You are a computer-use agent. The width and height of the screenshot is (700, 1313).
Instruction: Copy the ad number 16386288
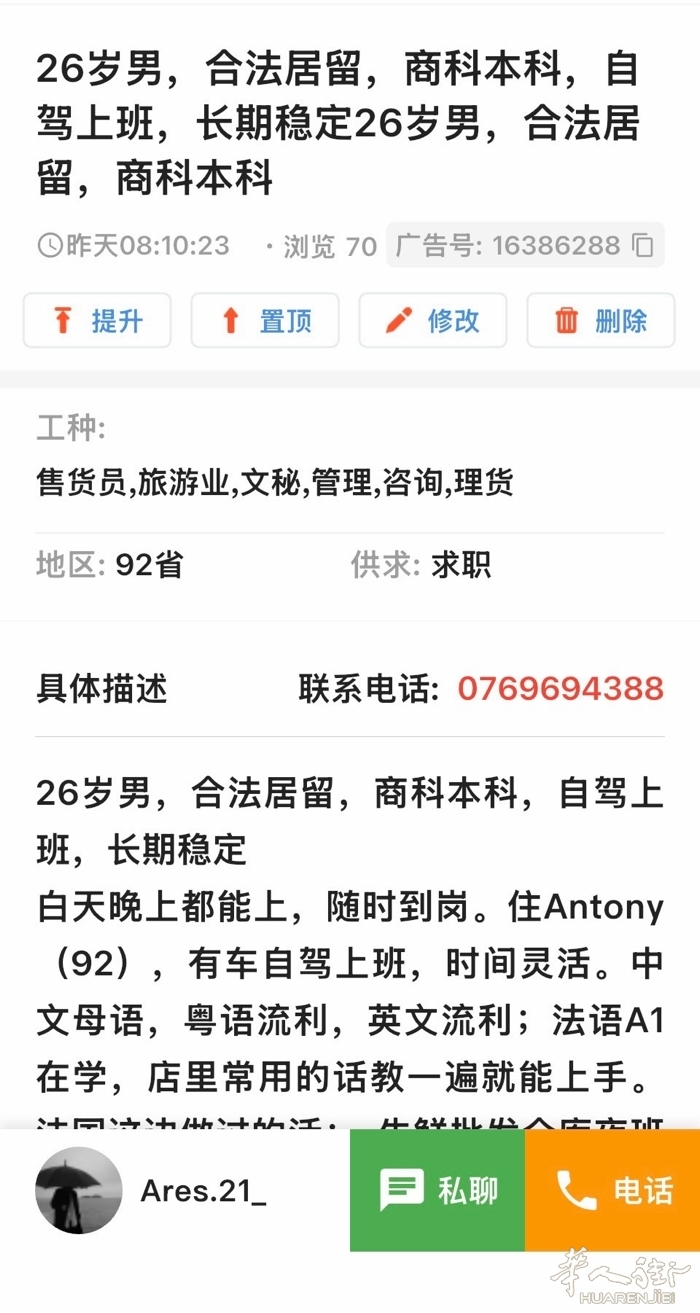pos(643,245)
